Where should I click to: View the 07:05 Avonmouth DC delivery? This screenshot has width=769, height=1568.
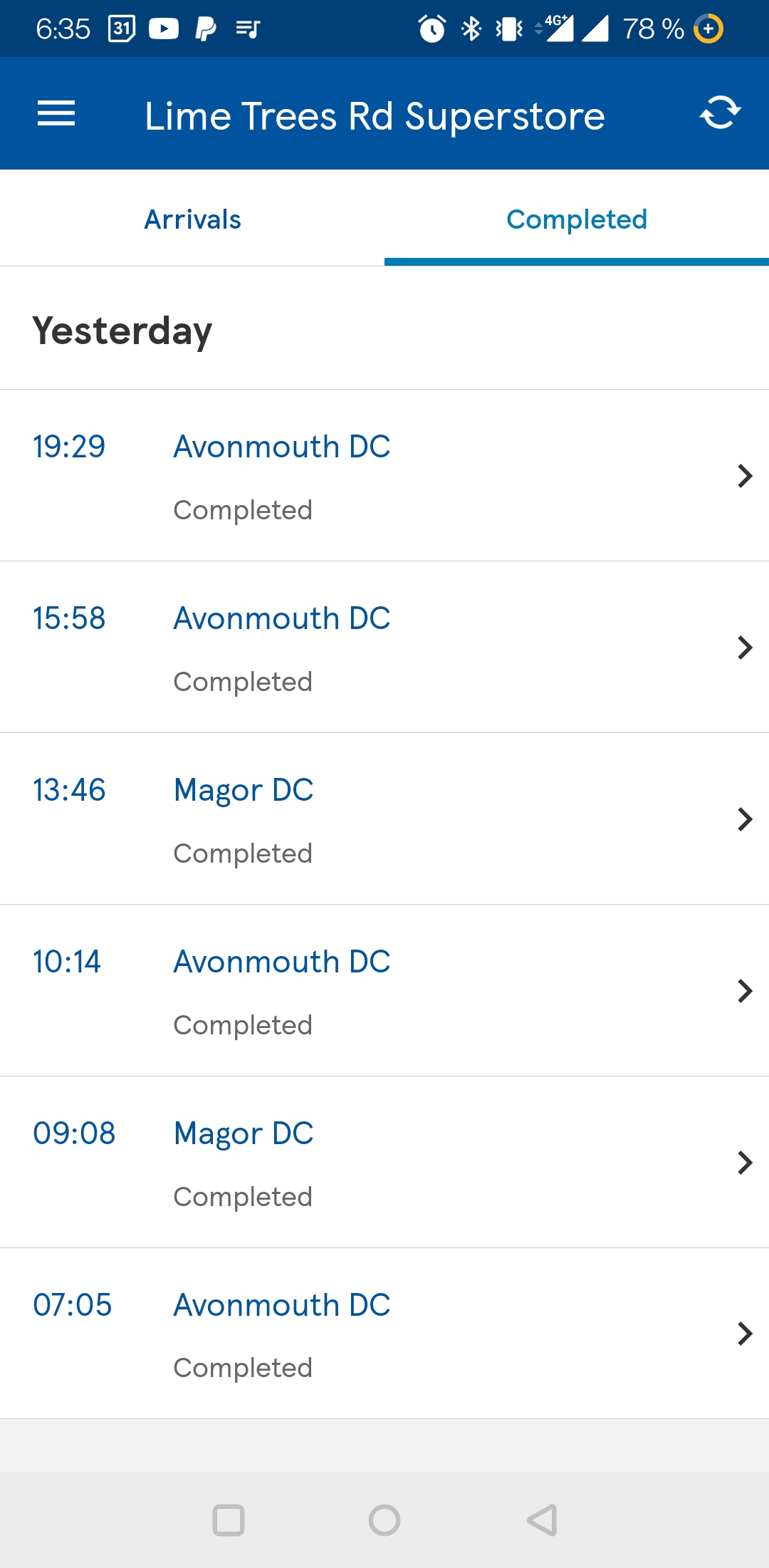coord(384,1334)
